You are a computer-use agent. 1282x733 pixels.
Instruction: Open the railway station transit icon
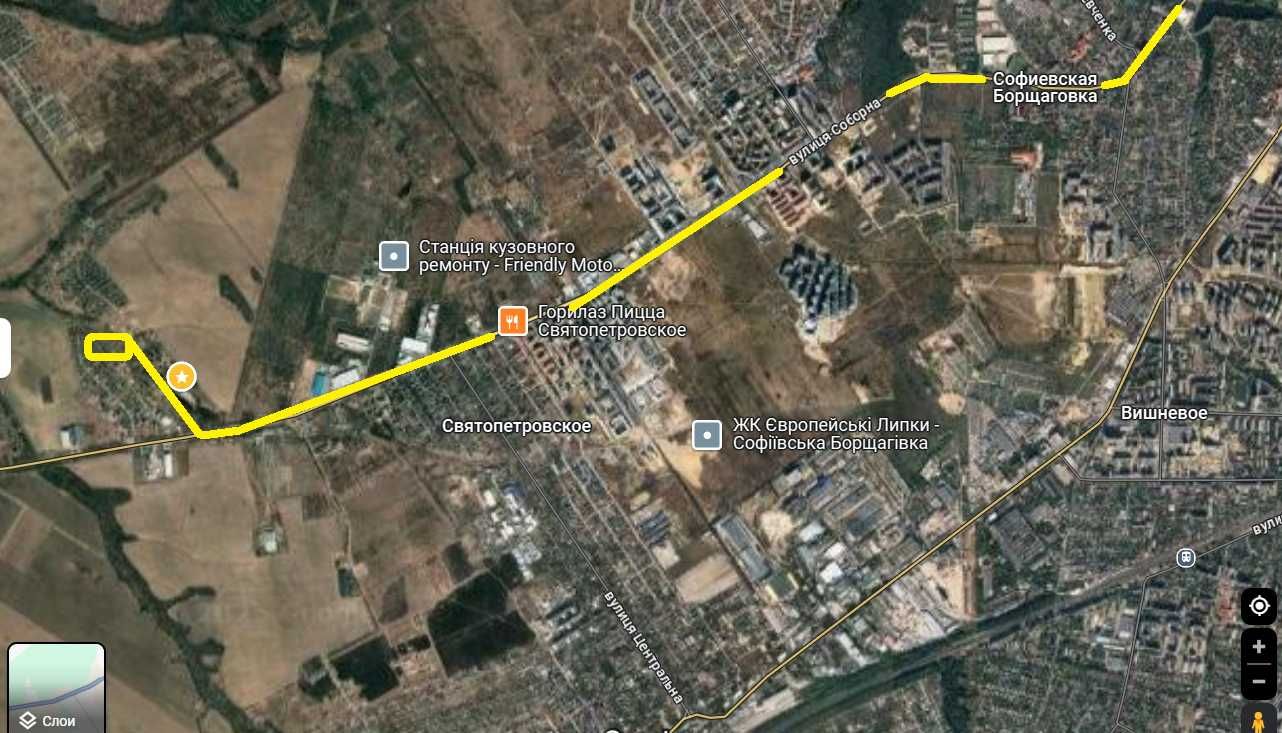coord(1186,557)
